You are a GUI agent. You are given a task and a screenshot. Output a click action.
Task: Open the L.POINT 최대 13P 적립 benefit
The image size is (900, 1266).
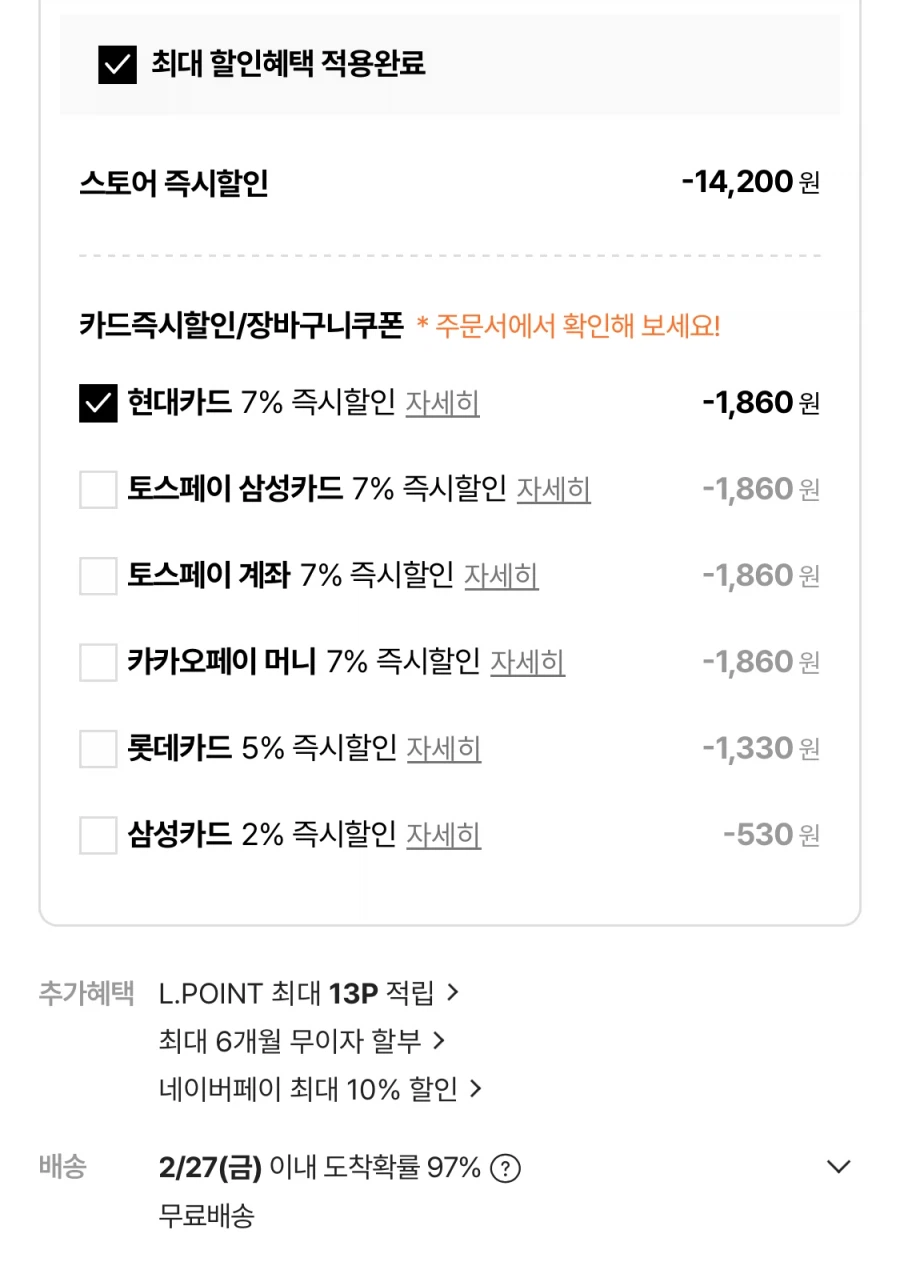300,992
